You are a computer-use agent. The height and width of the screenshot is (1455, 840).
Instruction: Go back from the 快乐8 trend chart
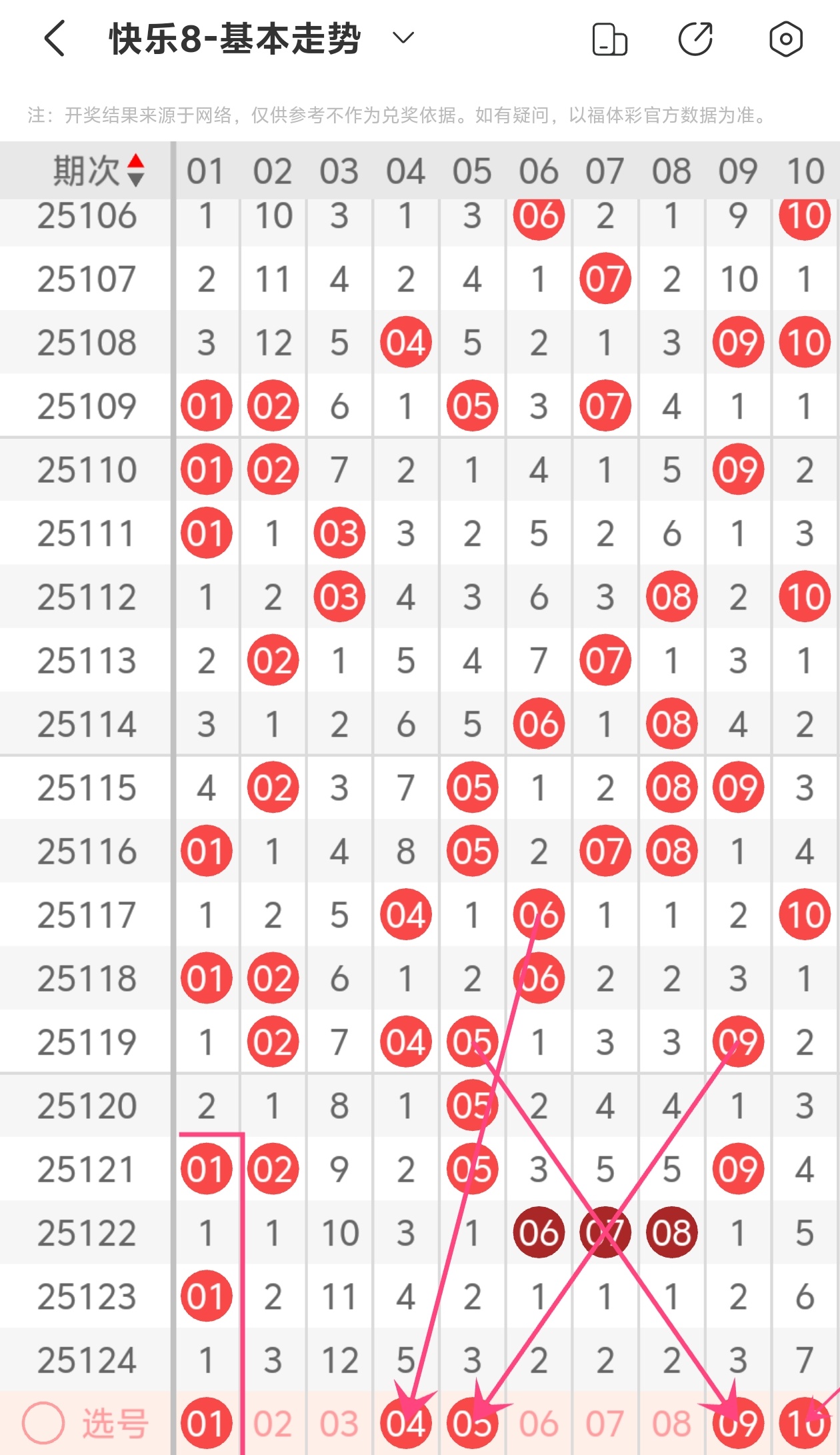tap(55, 39)
